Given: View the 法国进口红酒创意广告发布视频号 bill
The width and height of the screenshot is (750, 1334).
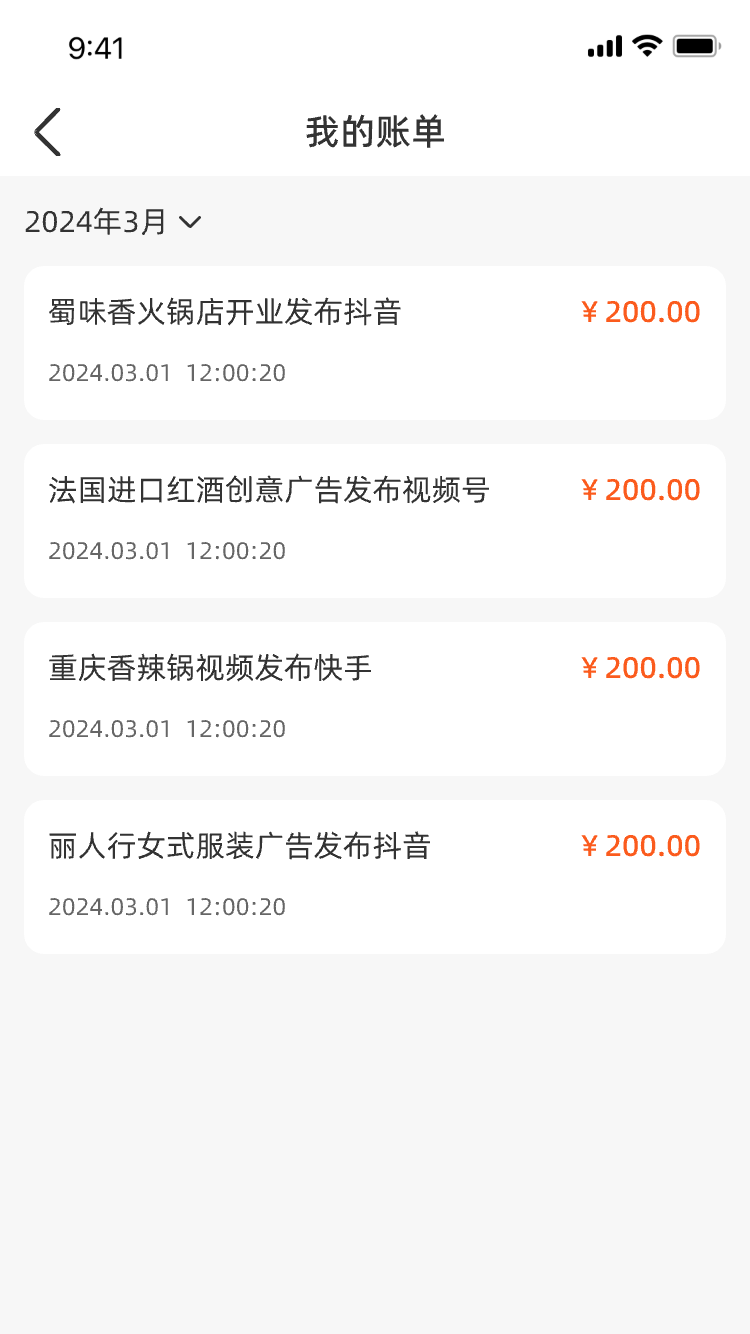Looking at the screenshot, I should click(374, 520).
